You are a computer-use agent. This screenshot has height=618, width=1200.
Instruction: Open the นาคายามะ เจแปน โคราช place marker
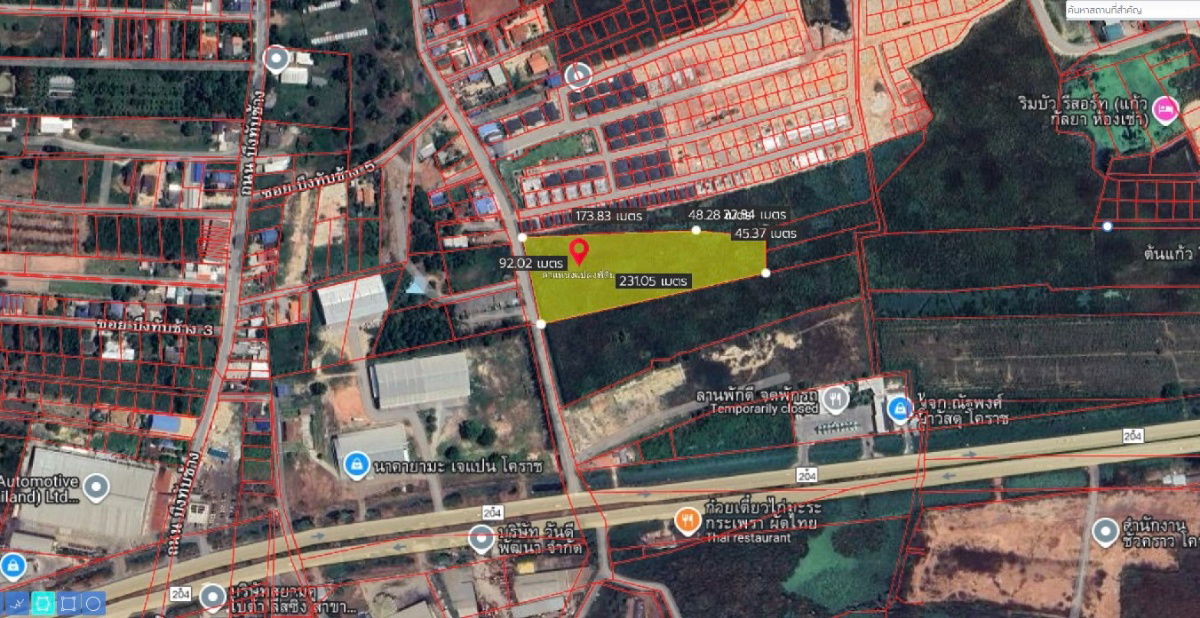pos(355,464)
